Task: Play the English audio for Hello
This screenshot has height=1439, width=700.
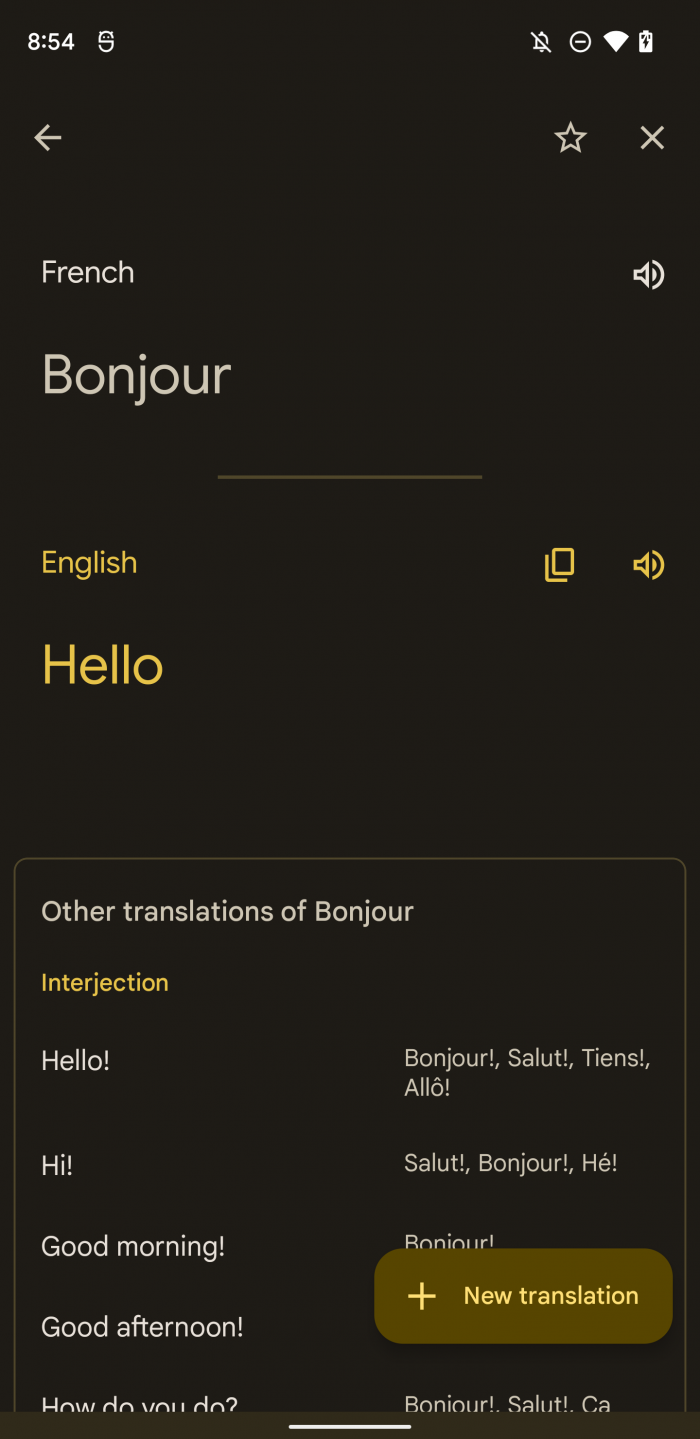Action: coord(648,564)
